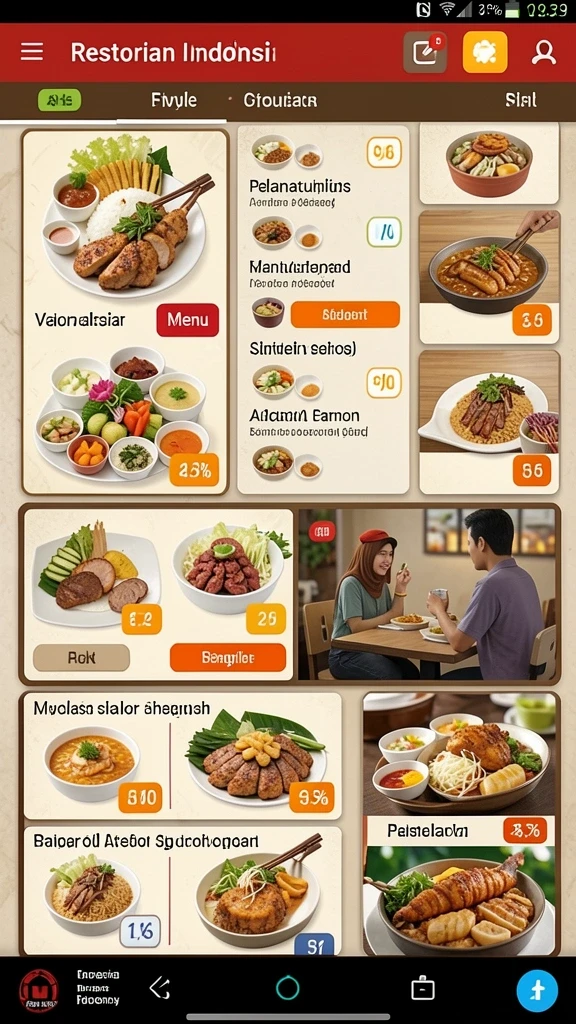Switch to the Fivyle tab

(x=174, y=100)
